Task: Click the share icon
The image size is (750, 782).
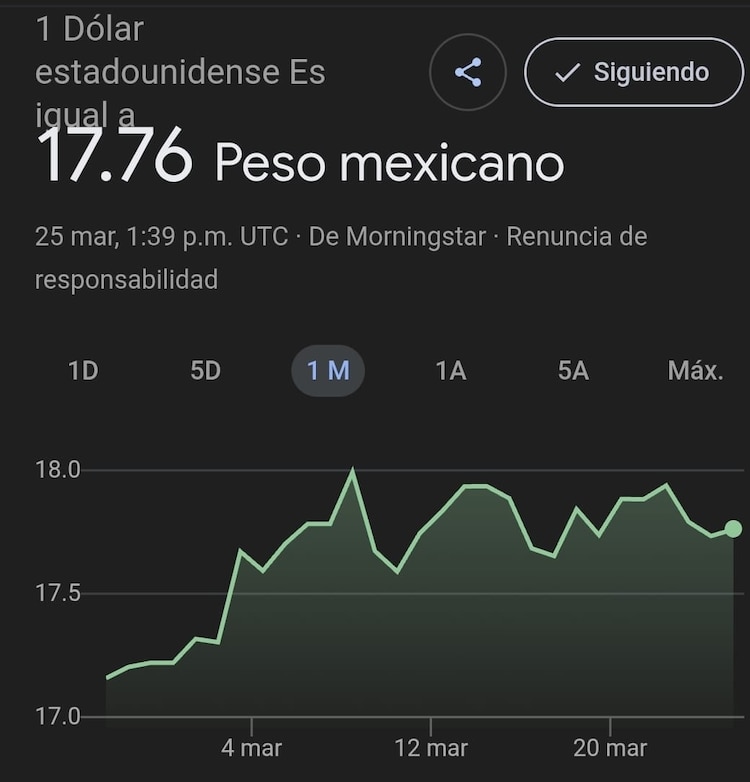Action: [x=468, y=72]
